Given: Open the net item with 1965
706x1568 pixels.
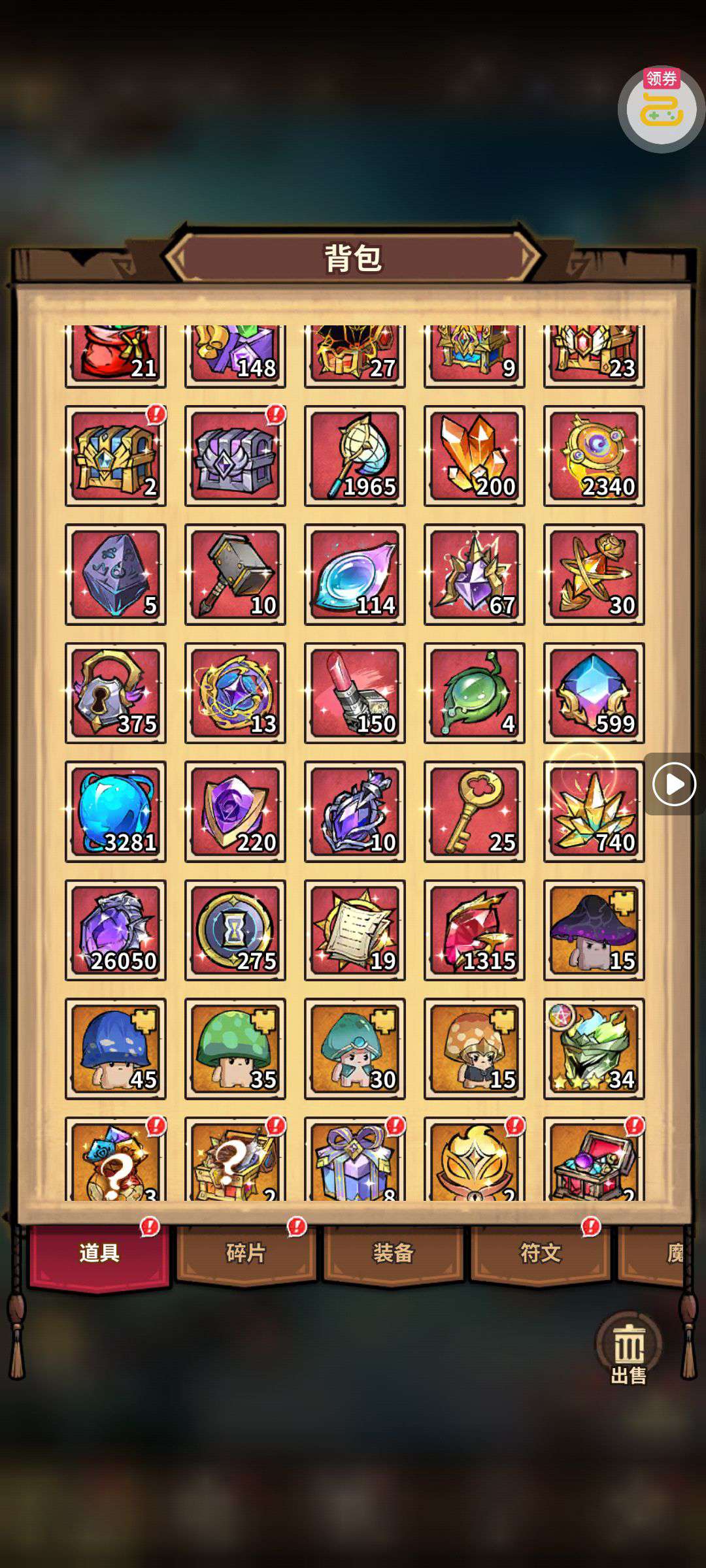Looking at the screenshot, I should 354,455.
